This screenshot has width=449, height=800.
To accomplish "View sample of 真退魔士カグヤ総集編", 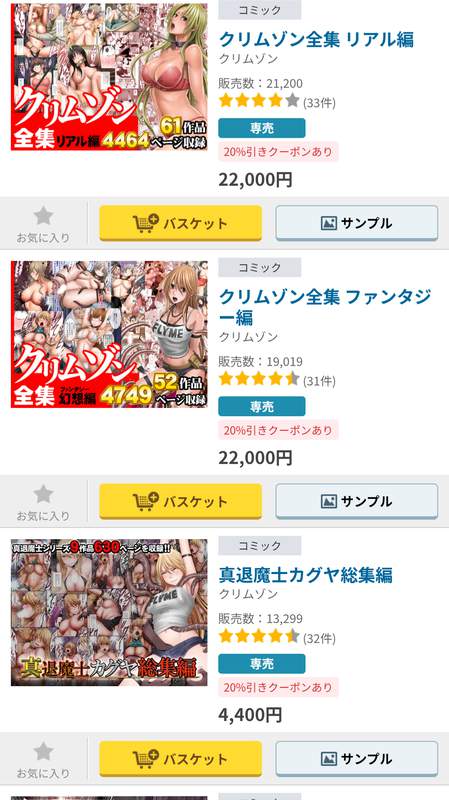I will [x=357, y=759].
